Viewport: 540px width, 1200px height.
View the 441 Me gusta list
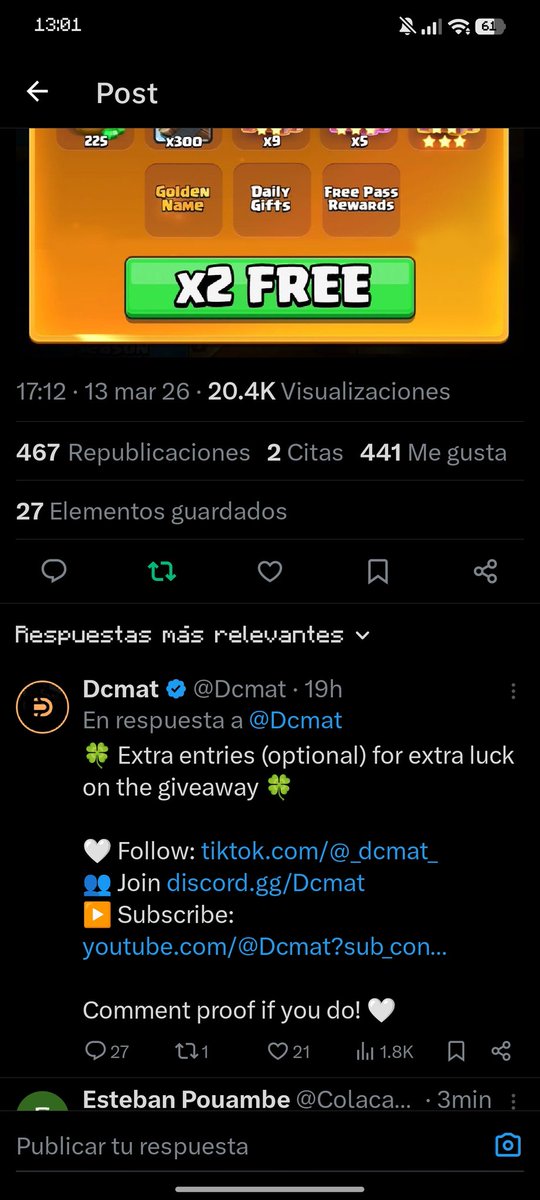pyautogui.click(x=433, y=453)
